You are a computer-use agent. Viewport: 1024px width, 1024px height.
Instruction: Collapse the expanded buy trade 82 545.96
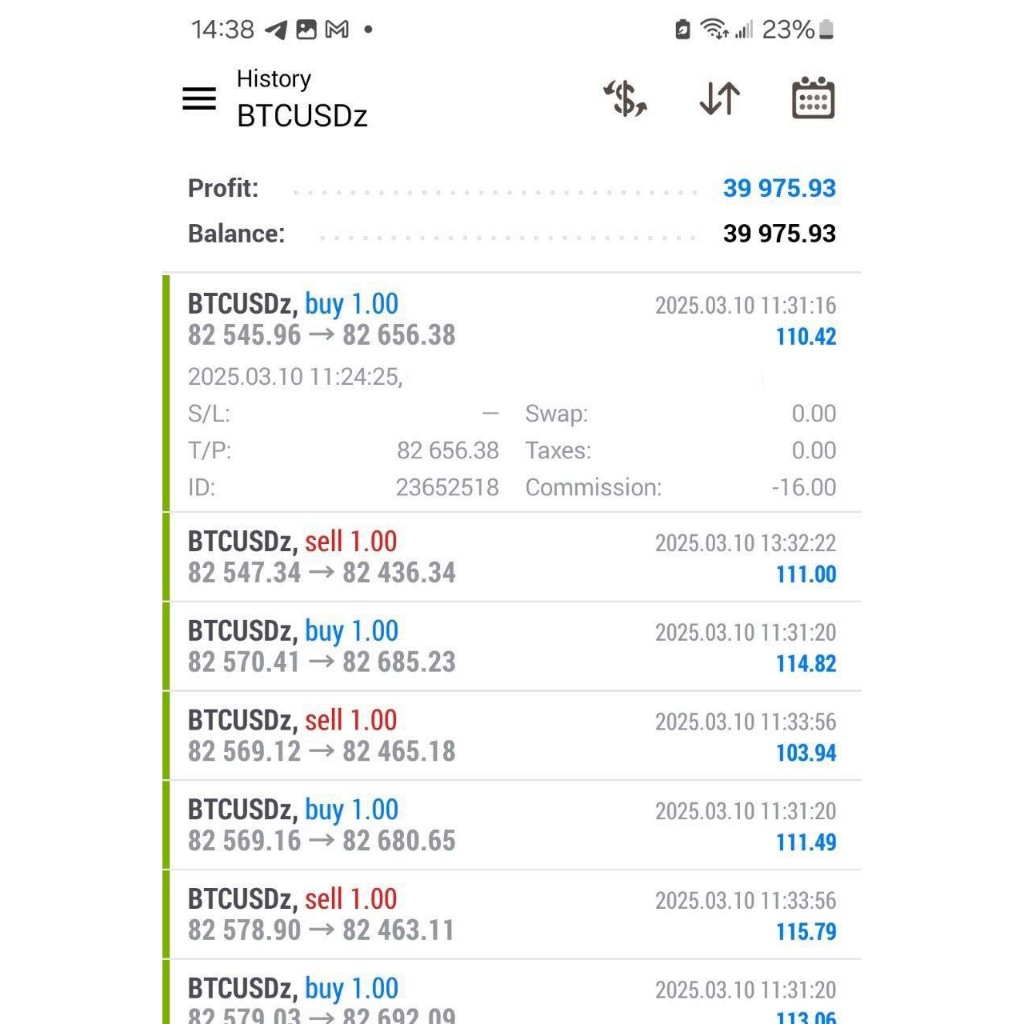(x=510, y=320)
